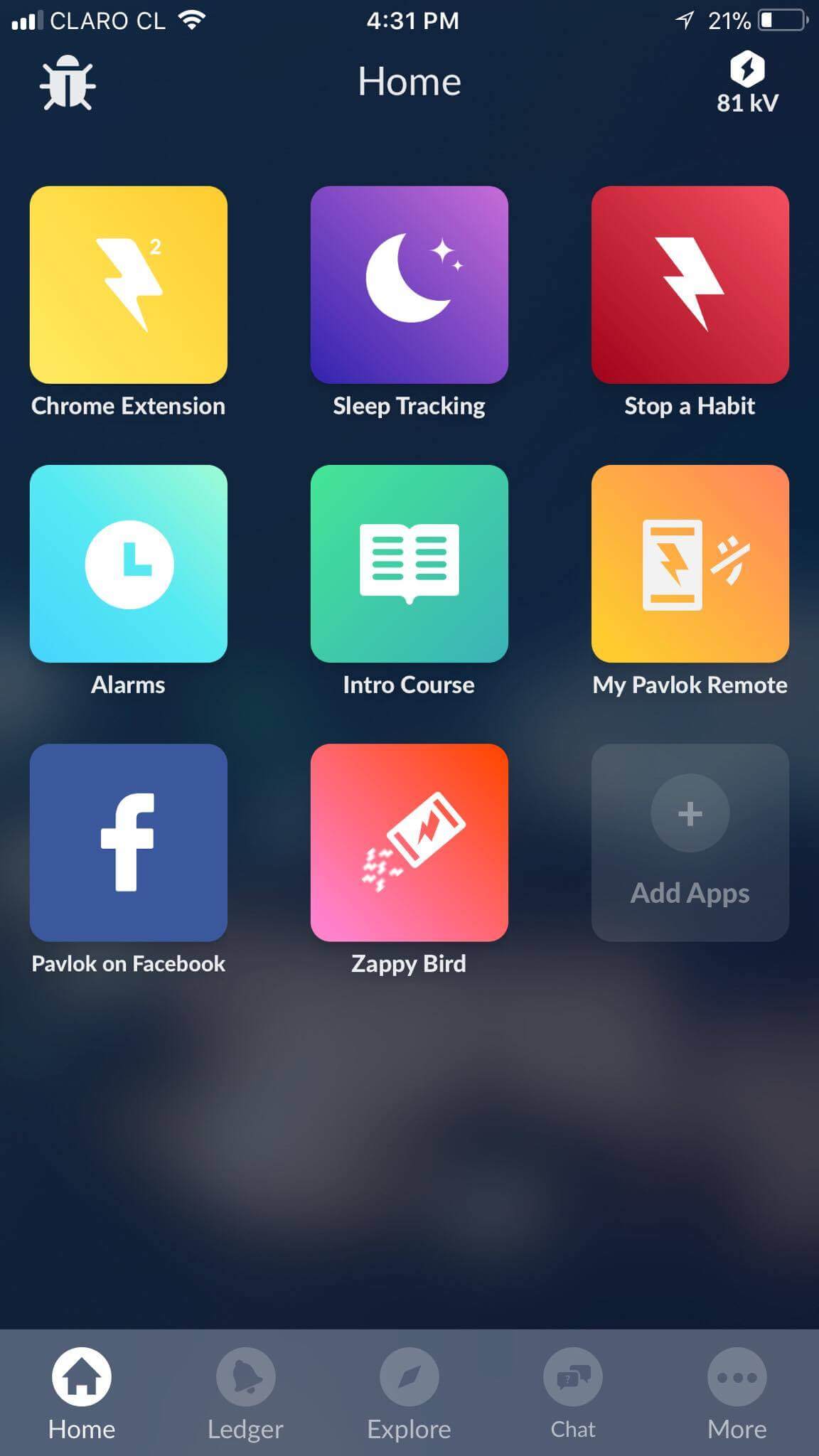This screenshot has height=1456, width=819.
Task: Visit Pavlok on Facebook
Action: (x=129, y=842)
